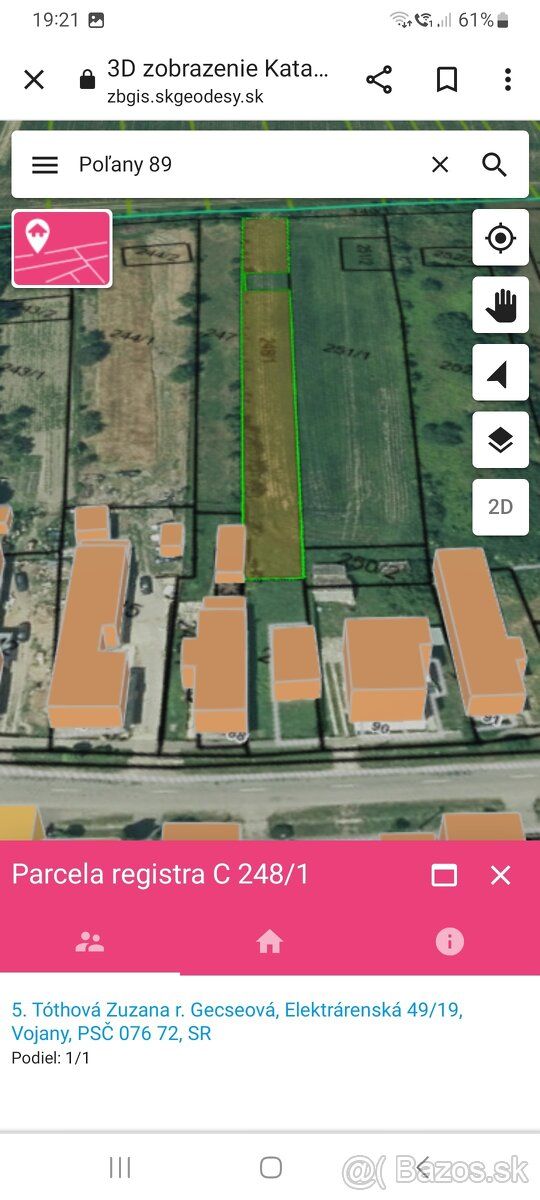Locate my position on the map
The width and height of the screenshot is (540, 1200).
[x=500, y=238]
